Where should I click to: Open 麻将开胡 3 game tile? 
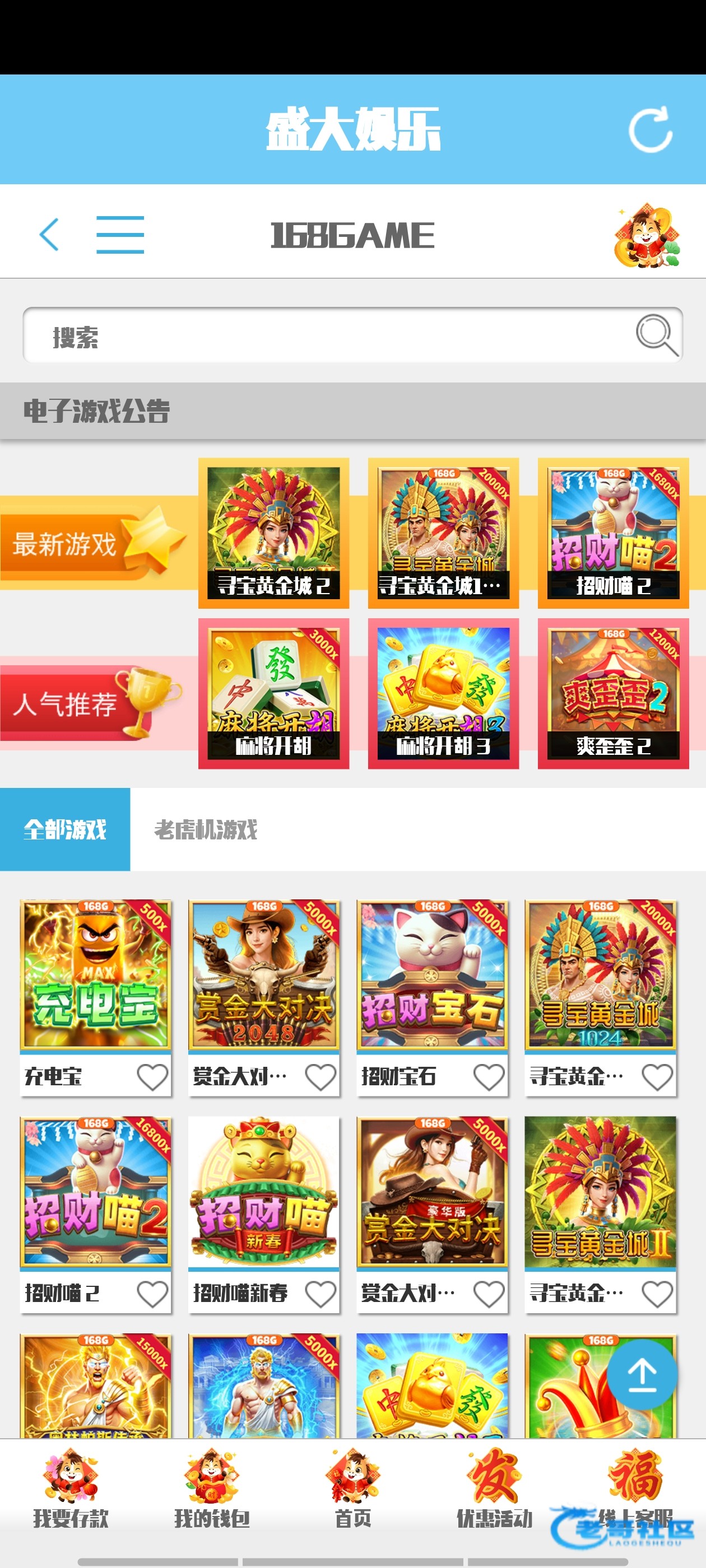(443, 694)
